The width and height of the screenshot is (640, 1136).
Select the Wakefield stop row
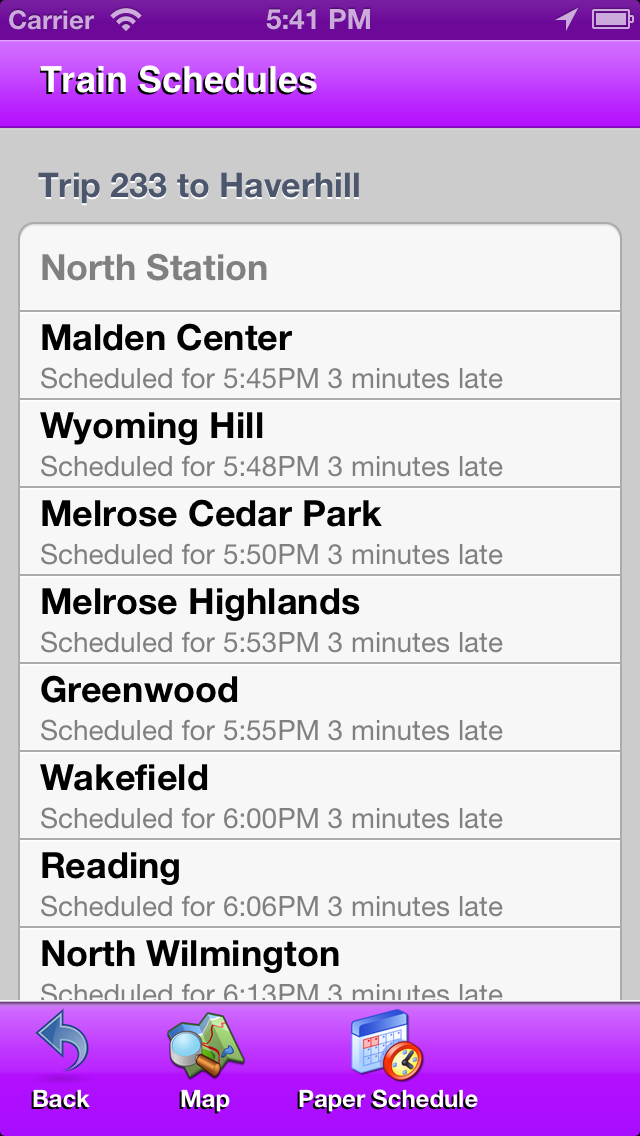click(x=320, y=795)
